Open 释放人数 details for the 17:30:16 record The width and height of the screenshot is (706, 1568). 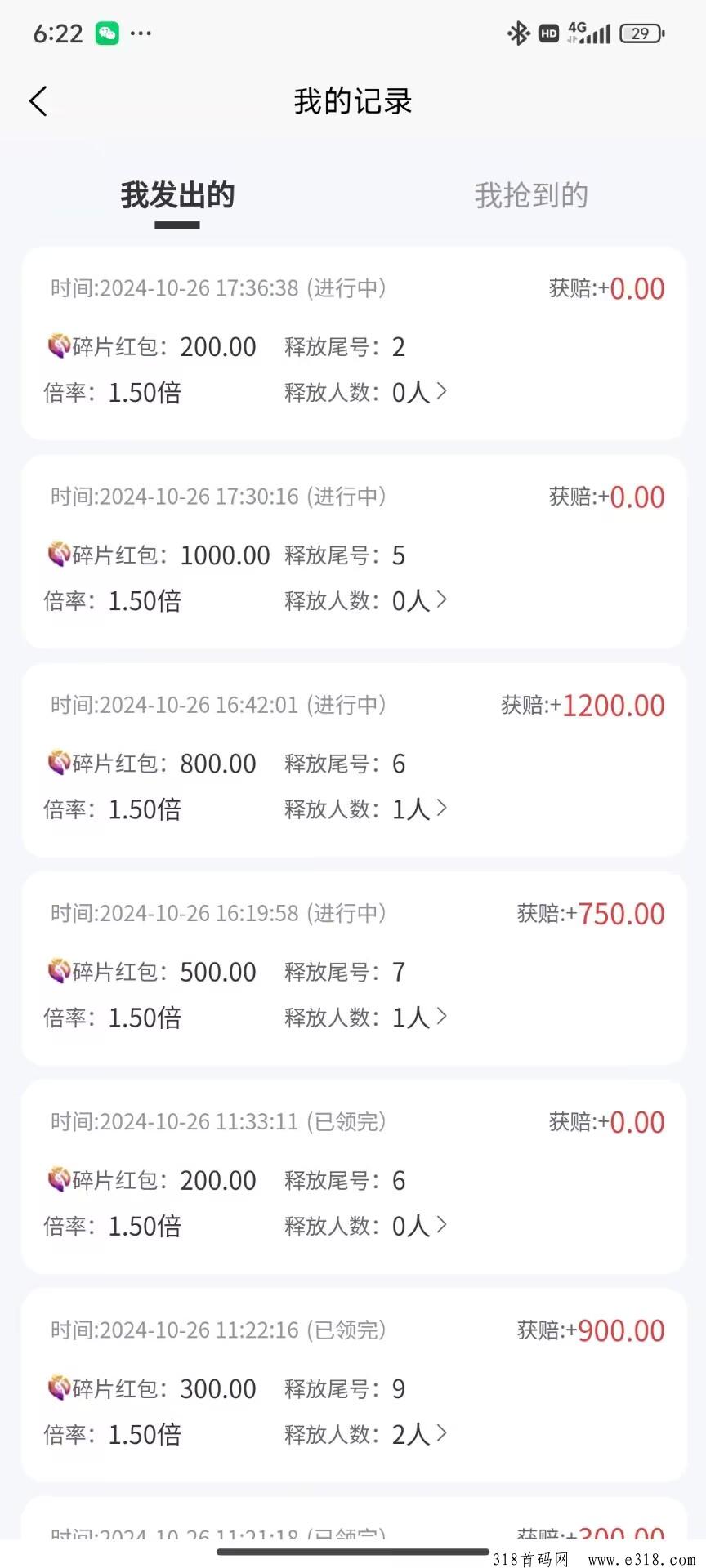click(366, 600)
